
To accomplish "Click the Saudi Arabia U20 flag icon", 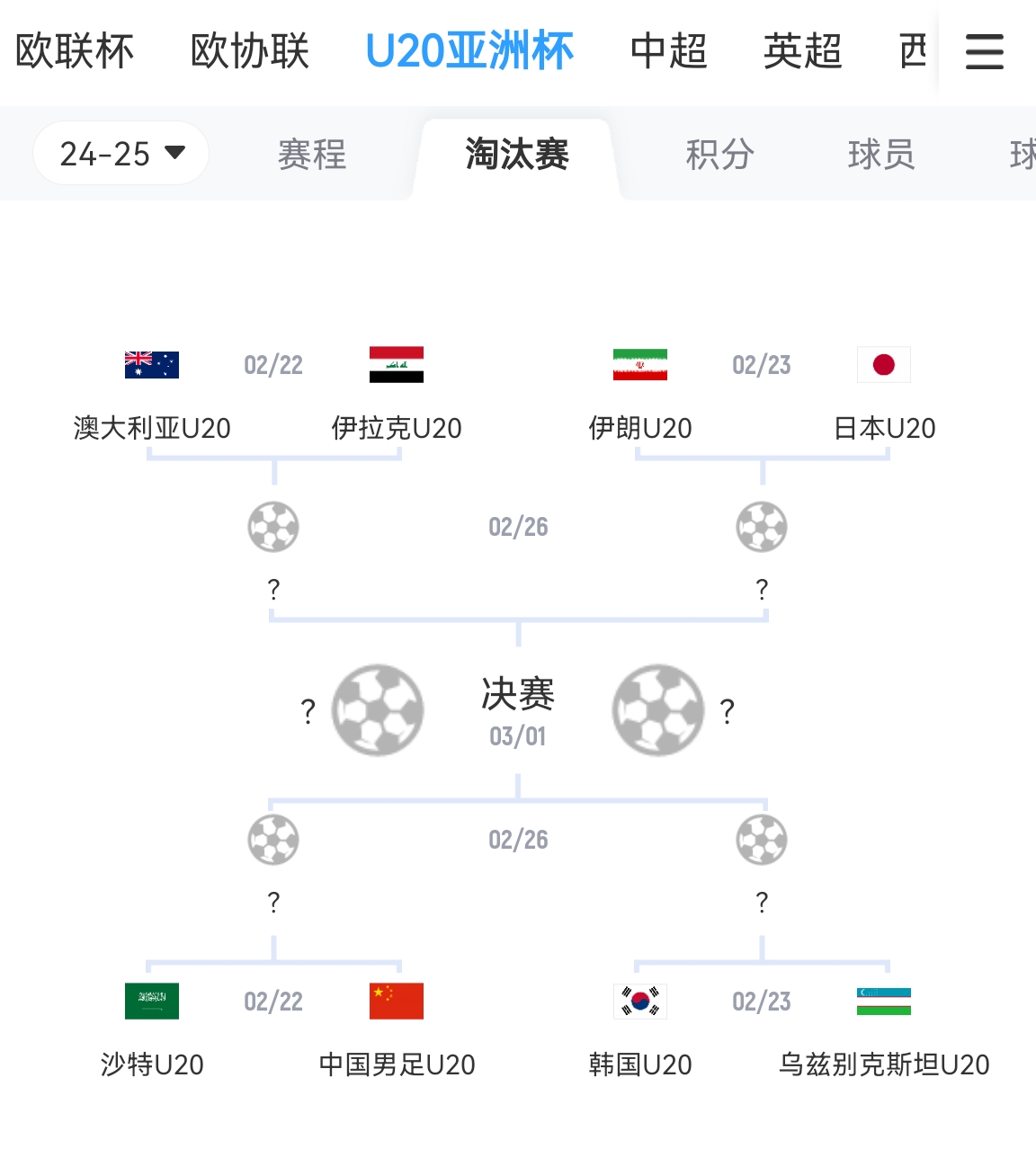I will (150, 1001).
